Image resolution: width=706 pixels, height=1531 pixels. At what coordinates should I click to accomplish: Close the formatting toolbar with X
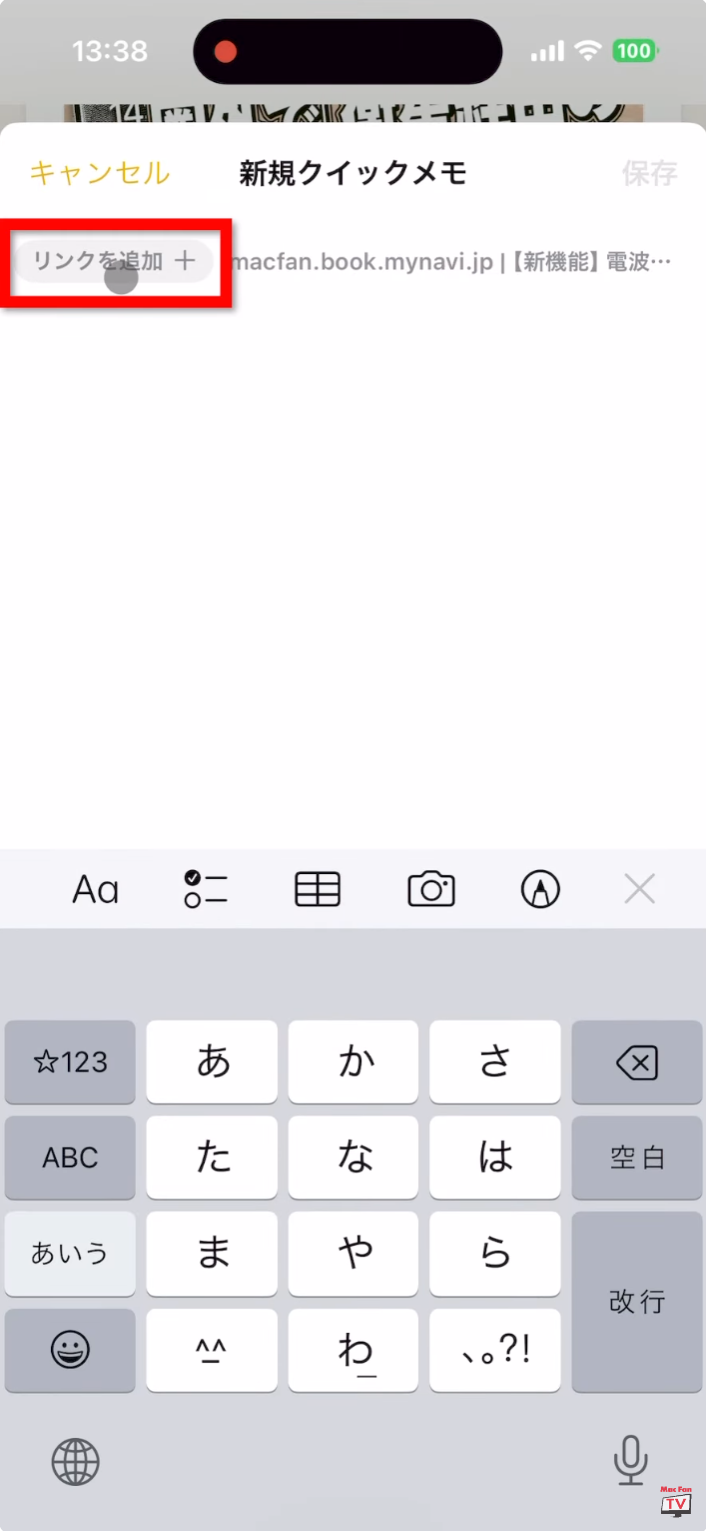[x=640, y=888]
